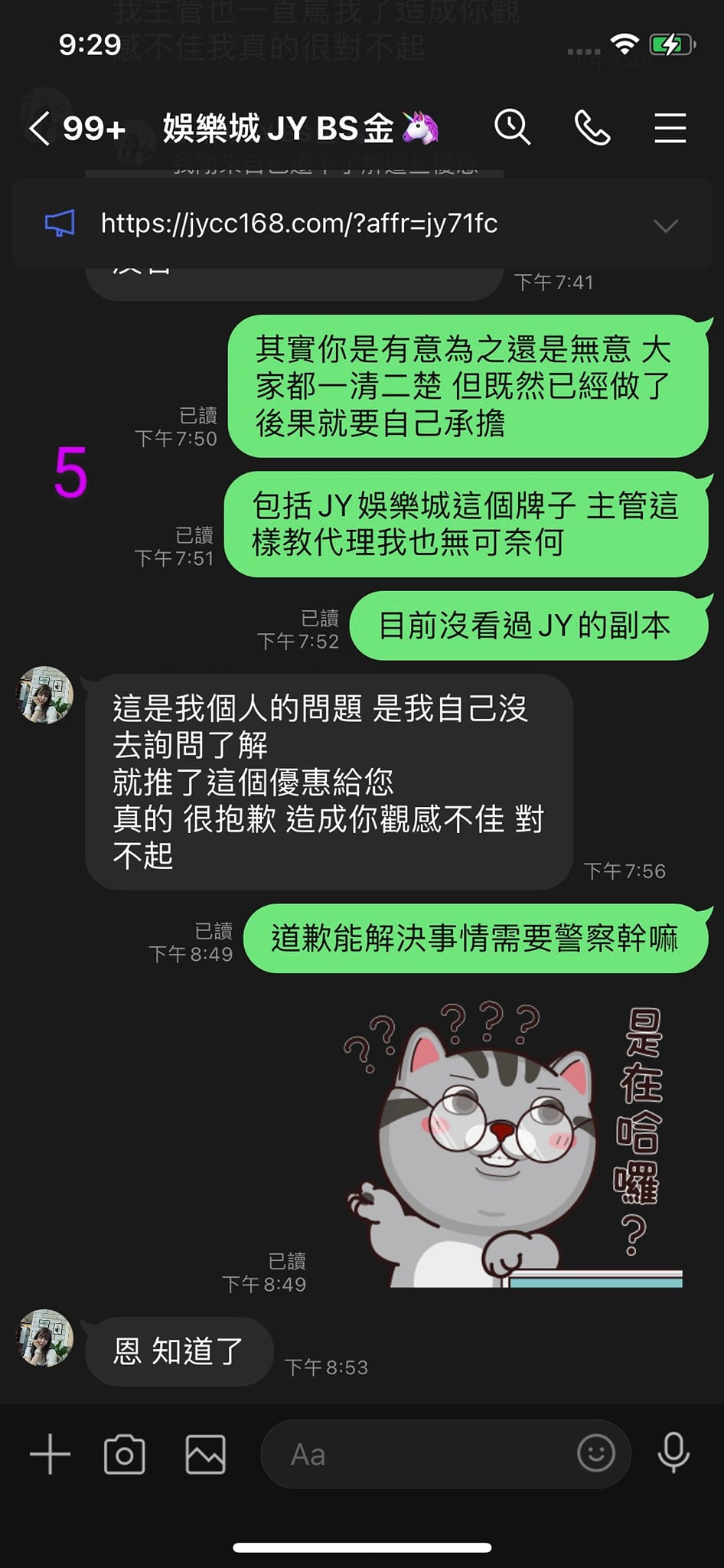
Task: Tap the Aa message input field
Action: click(413, 1453)
